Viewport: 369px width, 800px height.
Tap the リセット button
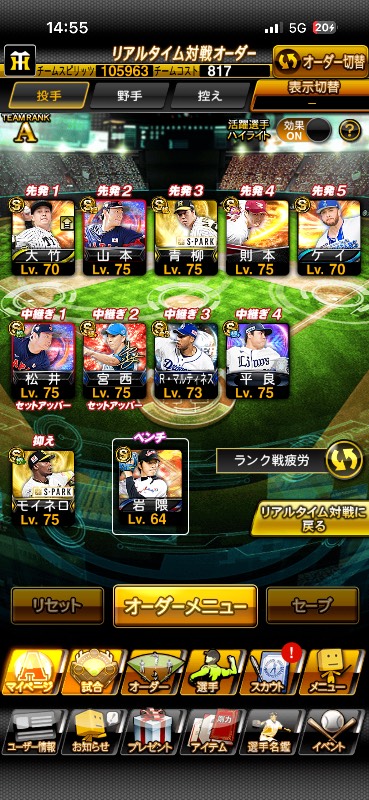(x=57, y=606)
